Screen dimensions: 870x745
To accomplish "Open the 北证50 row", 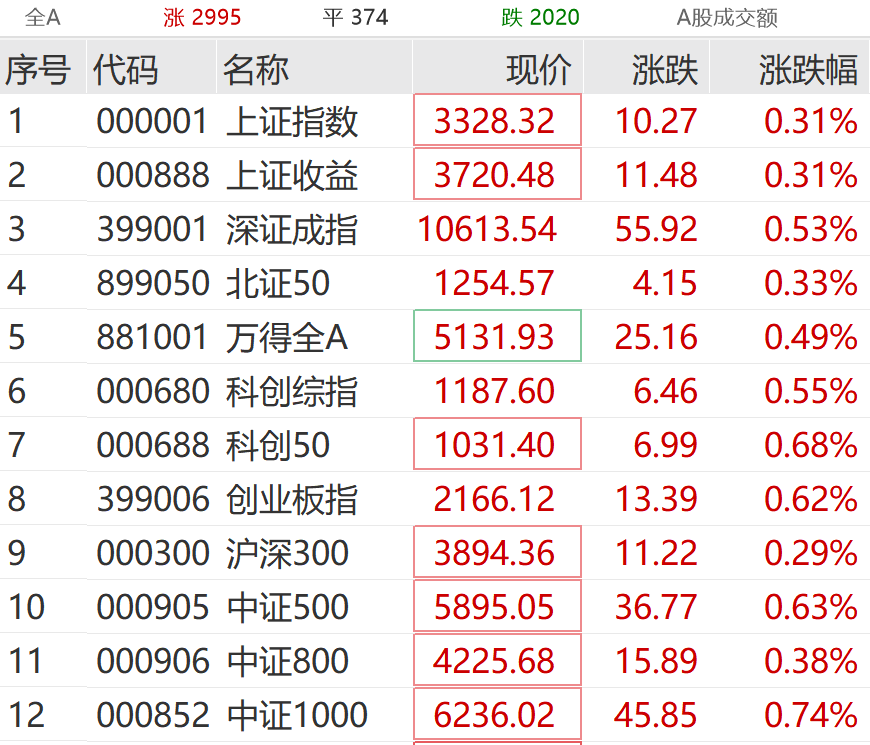I will (x=278, y=284).
